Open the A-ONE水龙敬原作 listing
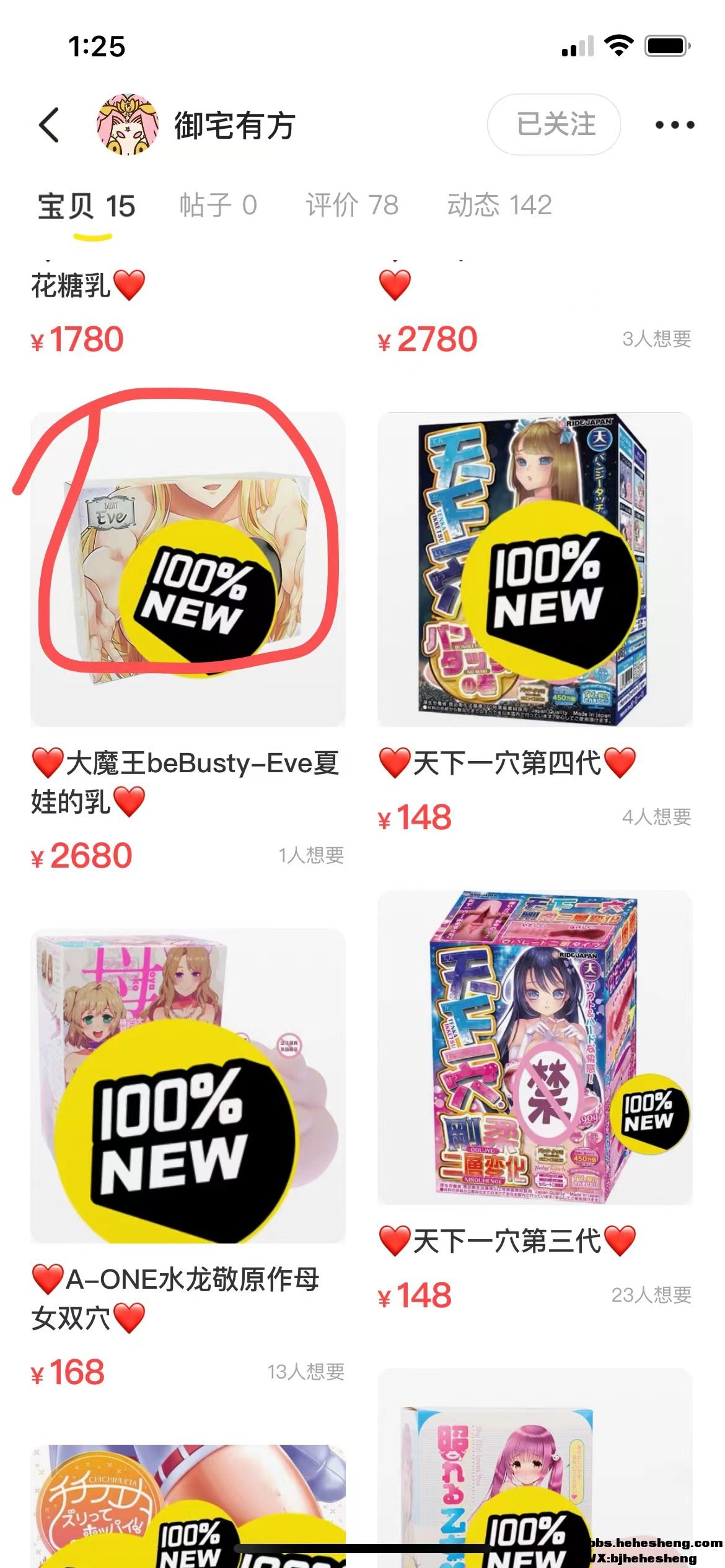725x1568 pixels. click(x=188, y=1085)
